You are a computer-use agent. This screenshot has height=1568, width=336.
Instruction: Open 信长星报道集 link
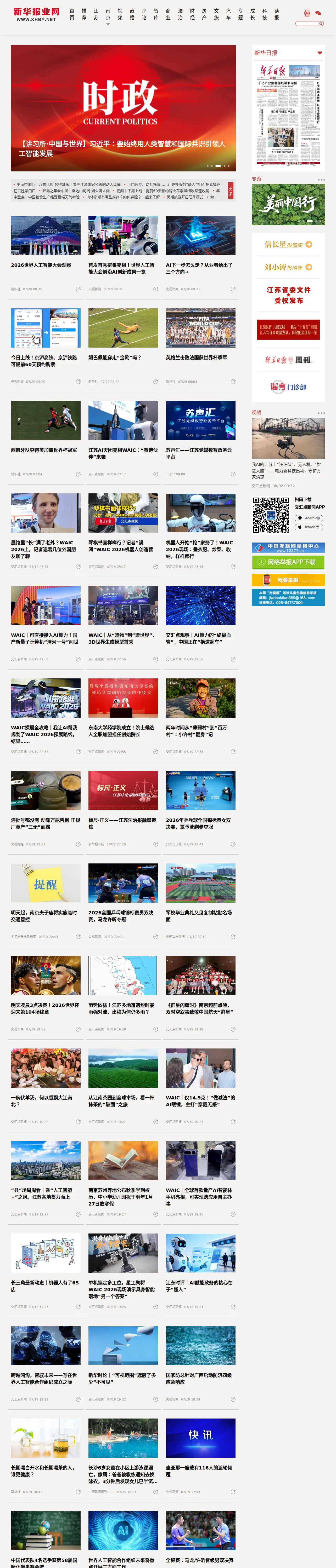tap(288, 245)
